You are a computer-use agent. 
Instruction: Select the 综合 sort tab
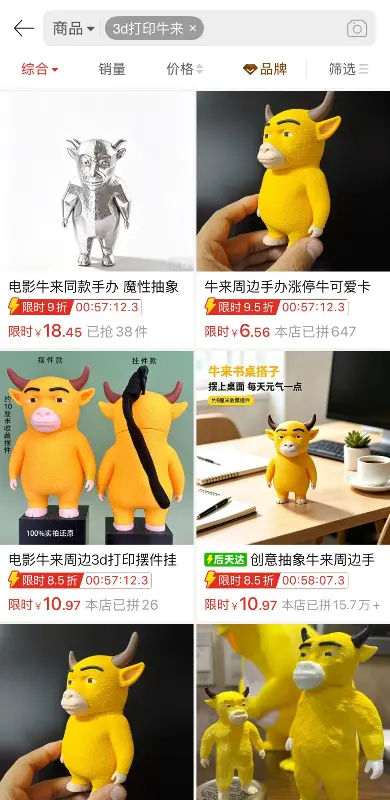click(x=40, y=69)
